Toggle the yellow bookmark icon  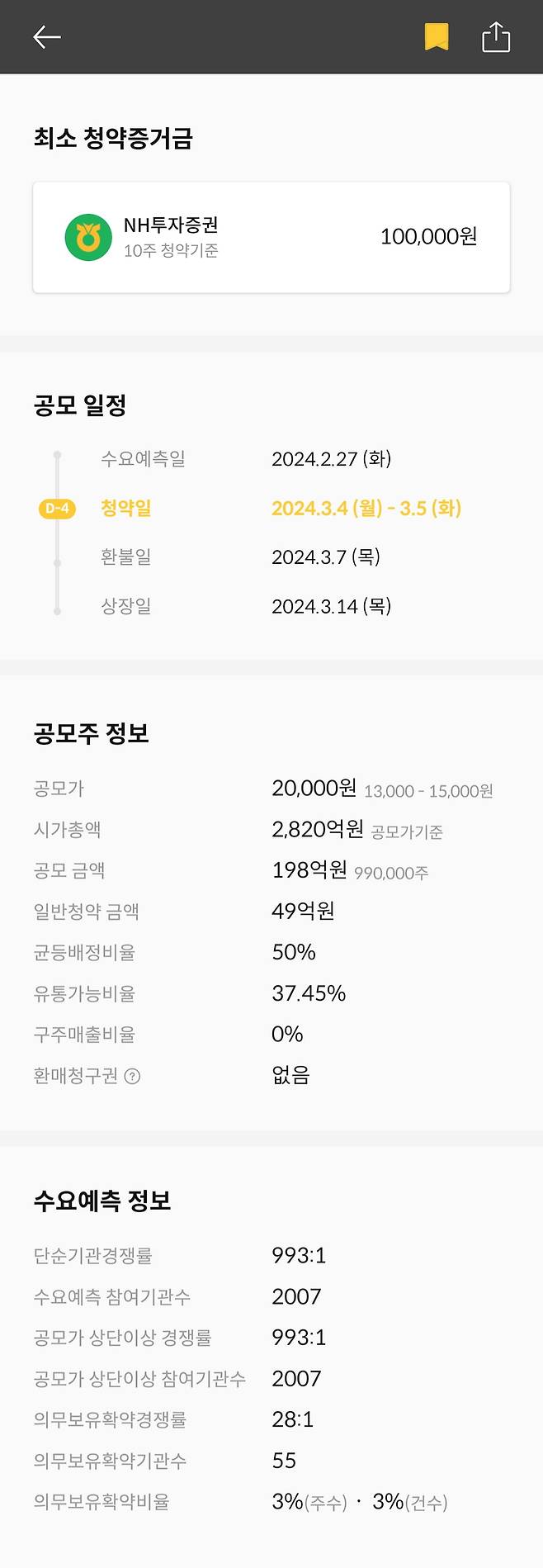(x=437, y=37)
